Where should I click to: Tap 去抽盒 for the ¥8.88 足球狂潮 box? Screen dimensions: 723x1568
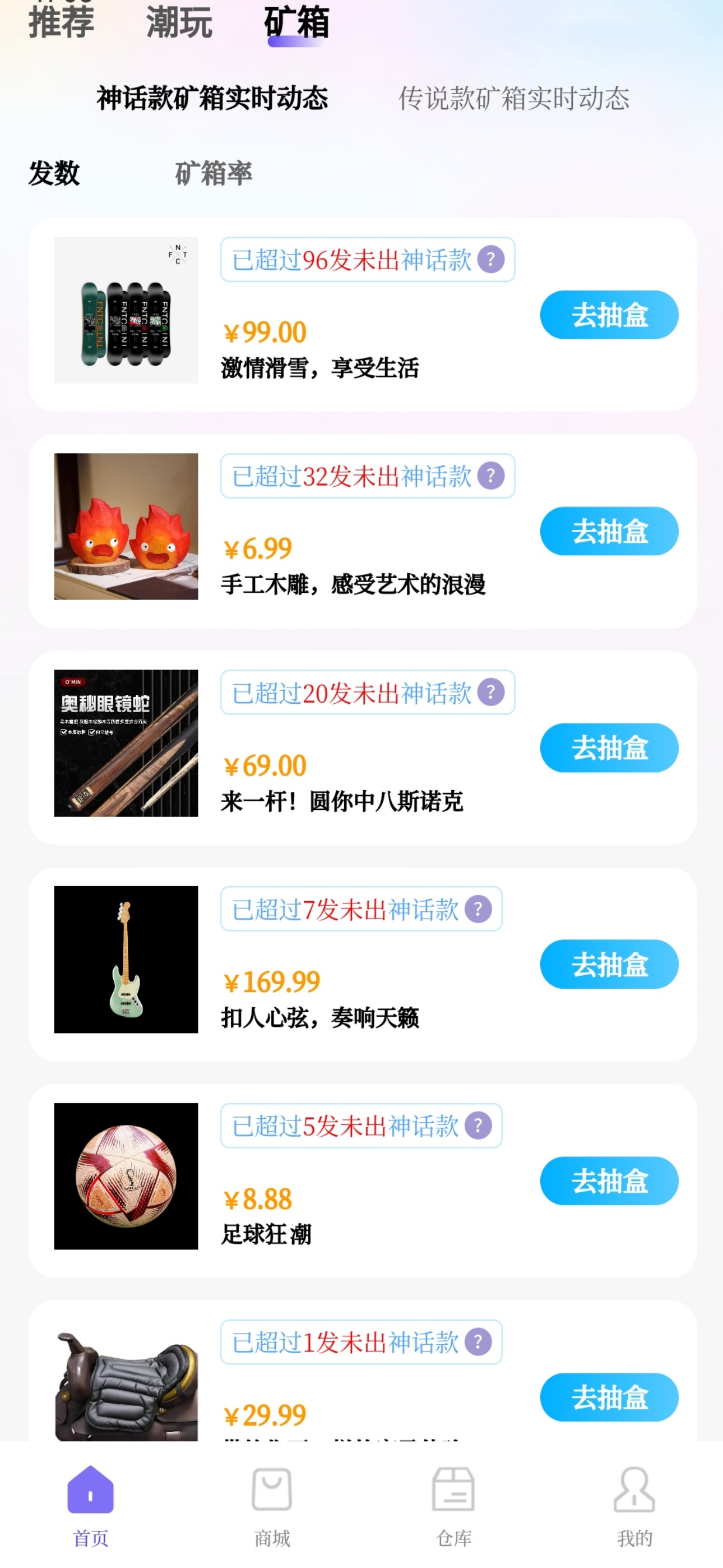point(609,1181)
